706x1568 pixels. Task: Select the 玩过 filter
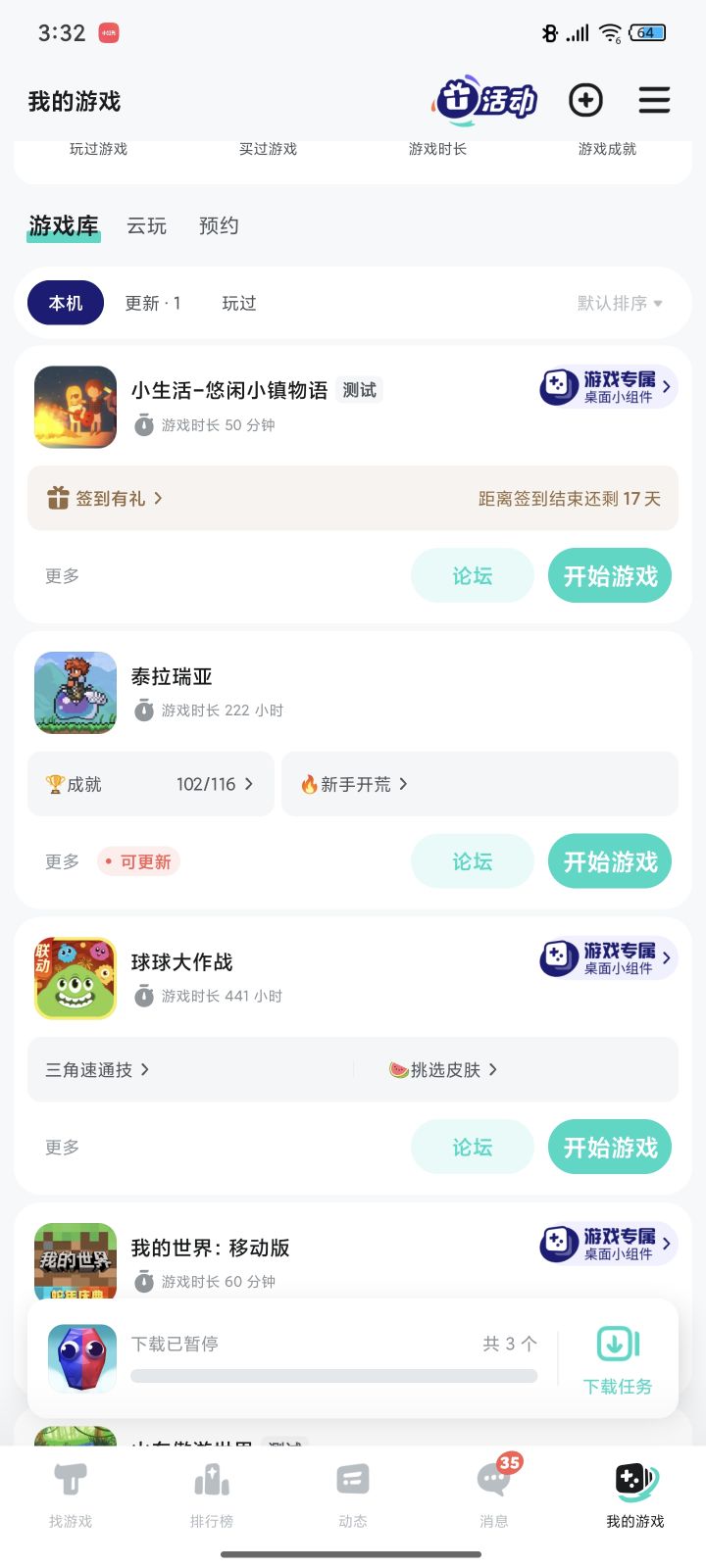[x=239, y=304]
